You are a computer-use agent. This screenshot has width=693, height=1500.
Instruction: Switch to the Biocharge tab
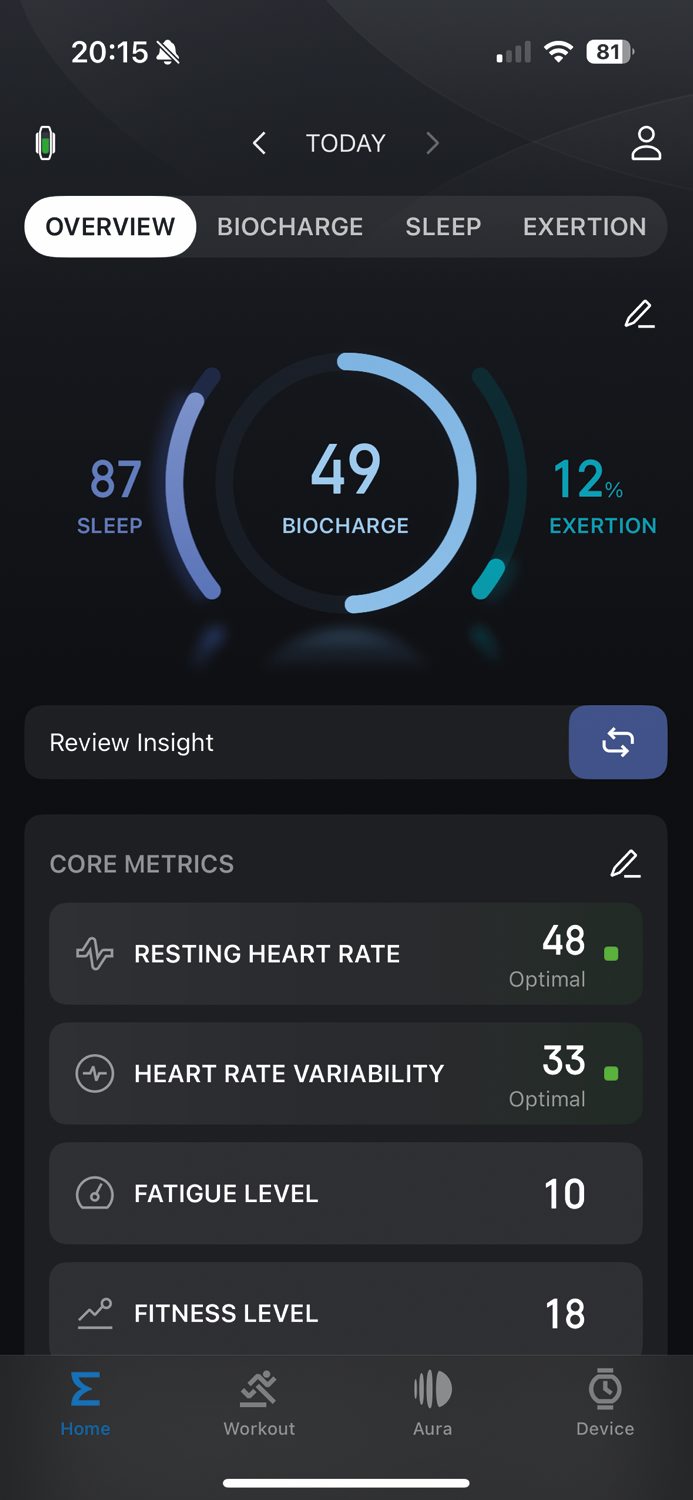[x=290, y=227]
